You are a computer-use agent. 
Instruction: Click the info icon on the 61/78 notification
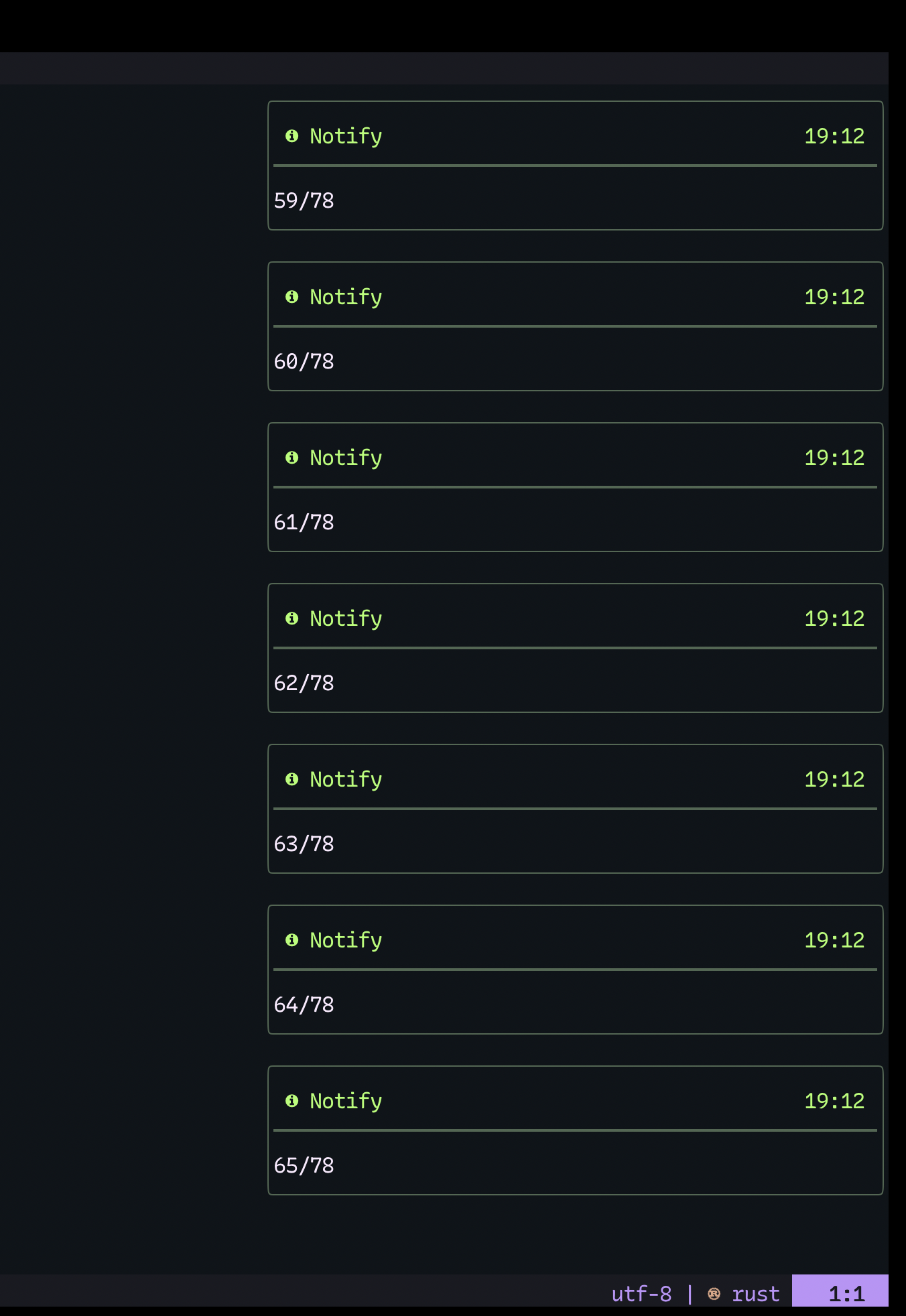click(x=292, y=458)
